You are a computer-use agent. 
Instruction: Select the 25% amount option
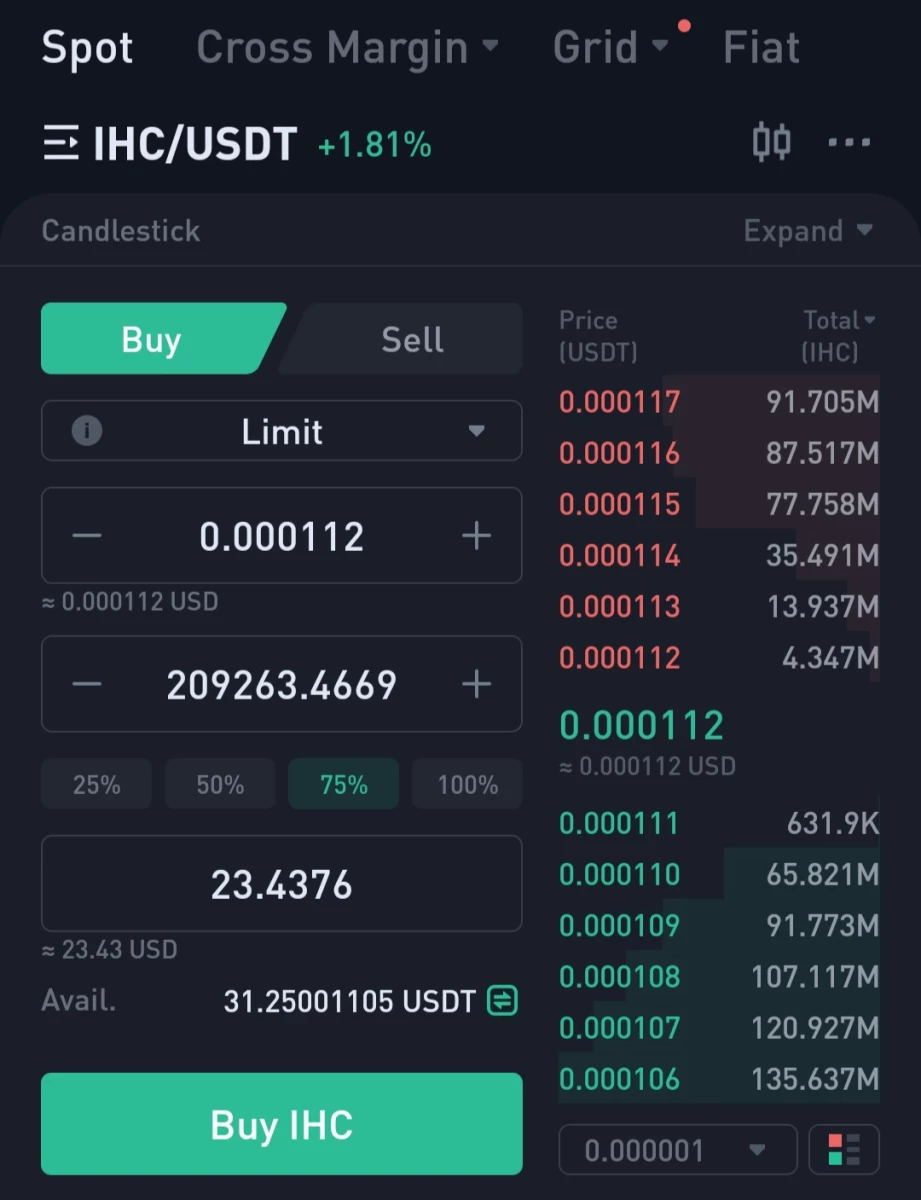click(96, 784)
